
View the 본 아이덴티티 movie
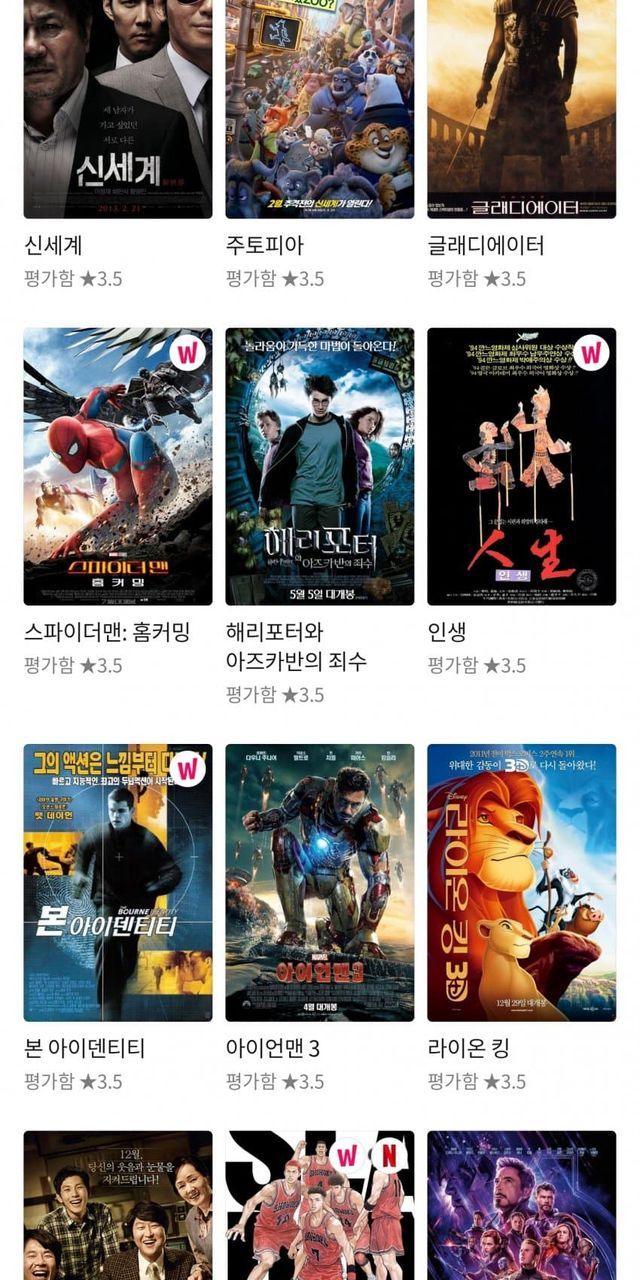coord(118,882)
